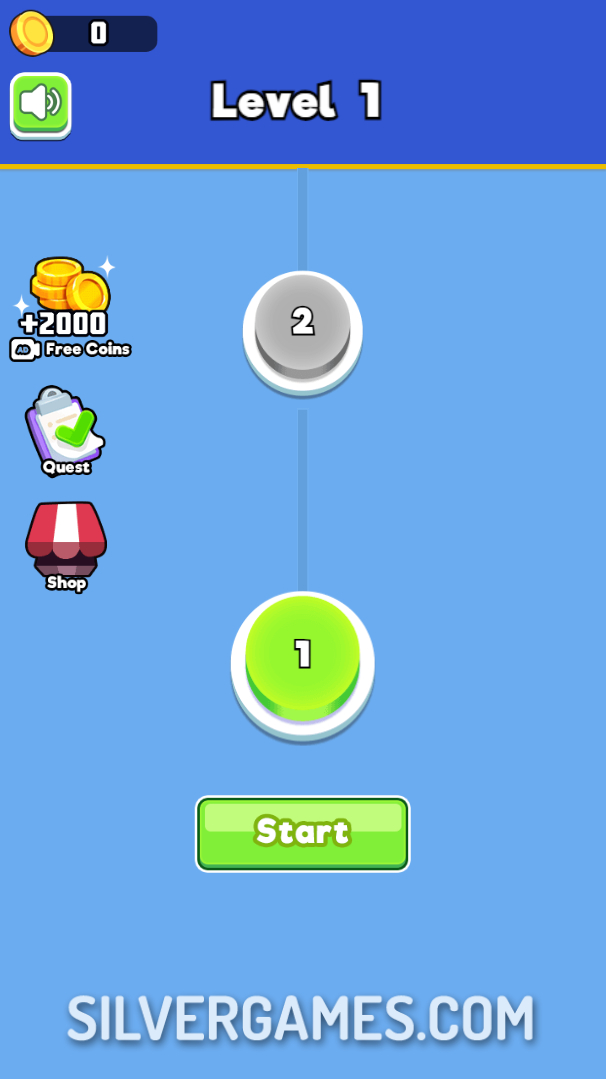Select the level 1 node

[x=303, y=664]
